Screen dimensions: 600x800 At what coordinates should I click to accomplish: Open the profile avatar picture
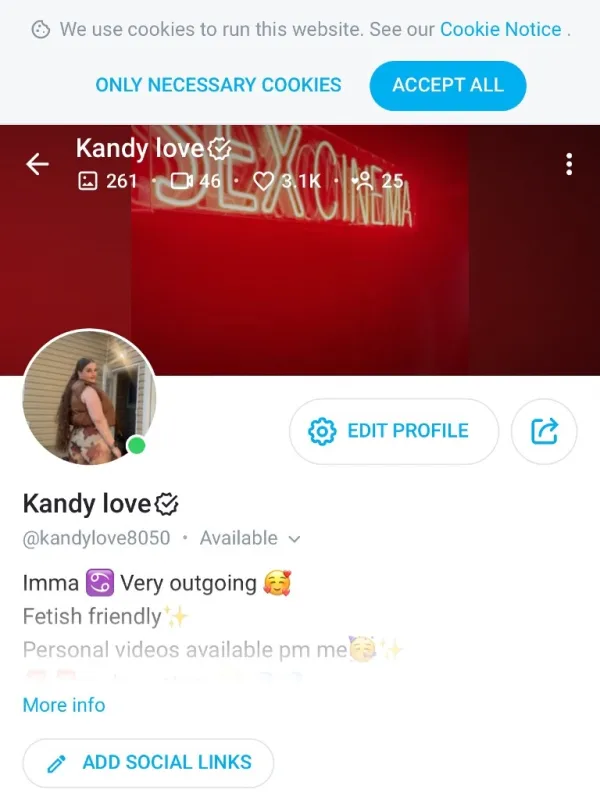(88, 398)
